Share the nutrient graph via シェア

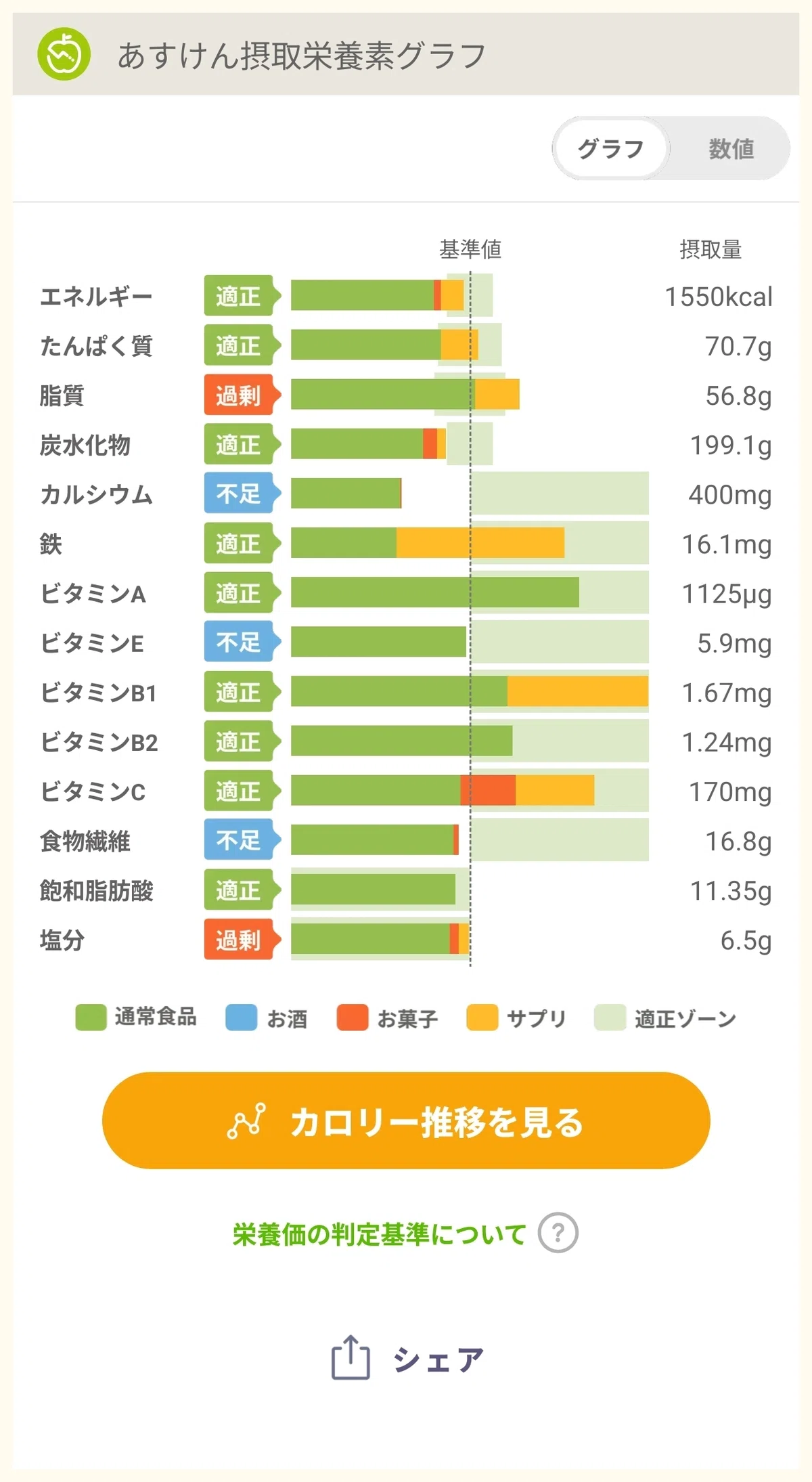click(x=406, y=1358)
